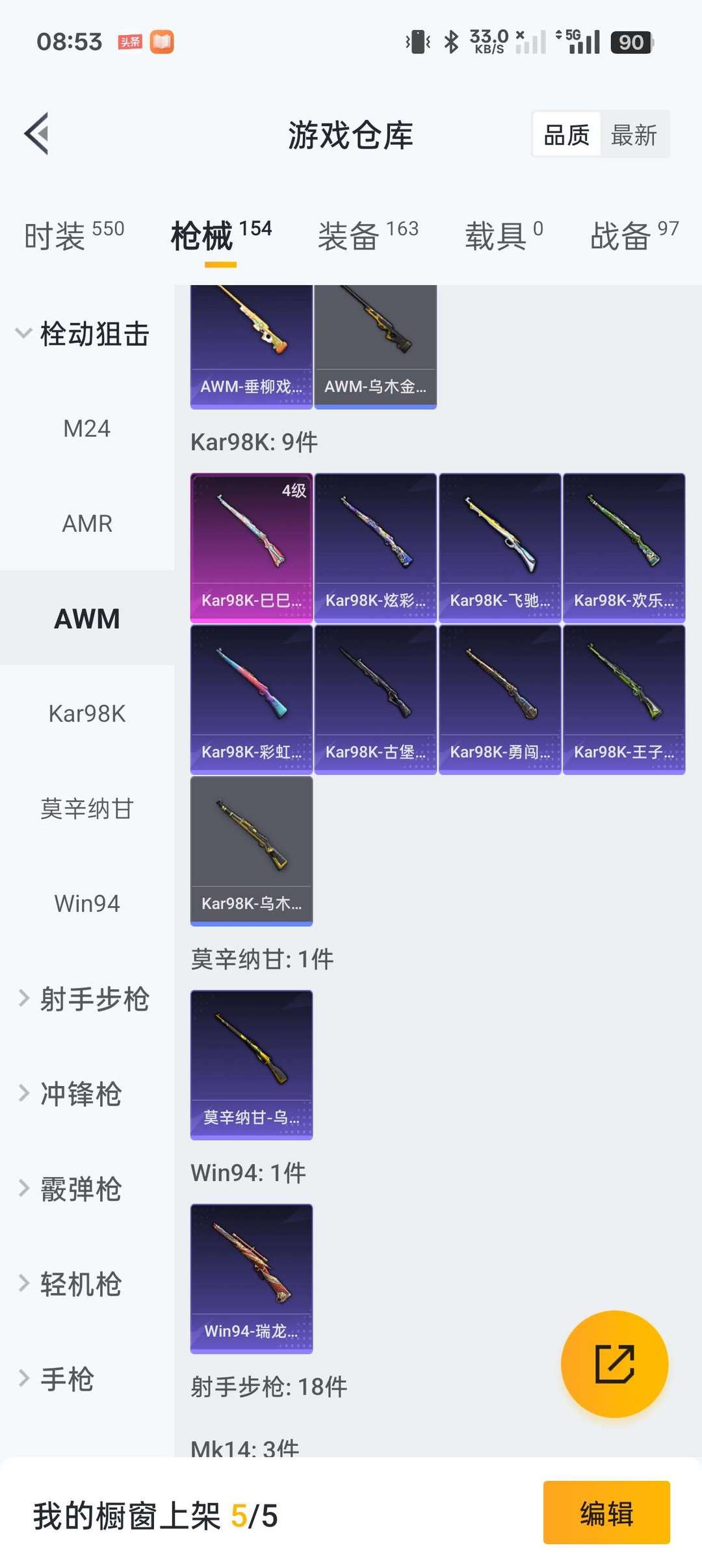Expand the 射手步枪 category
The width and height of the screenshot is (702, 1568).
[84, 999]
